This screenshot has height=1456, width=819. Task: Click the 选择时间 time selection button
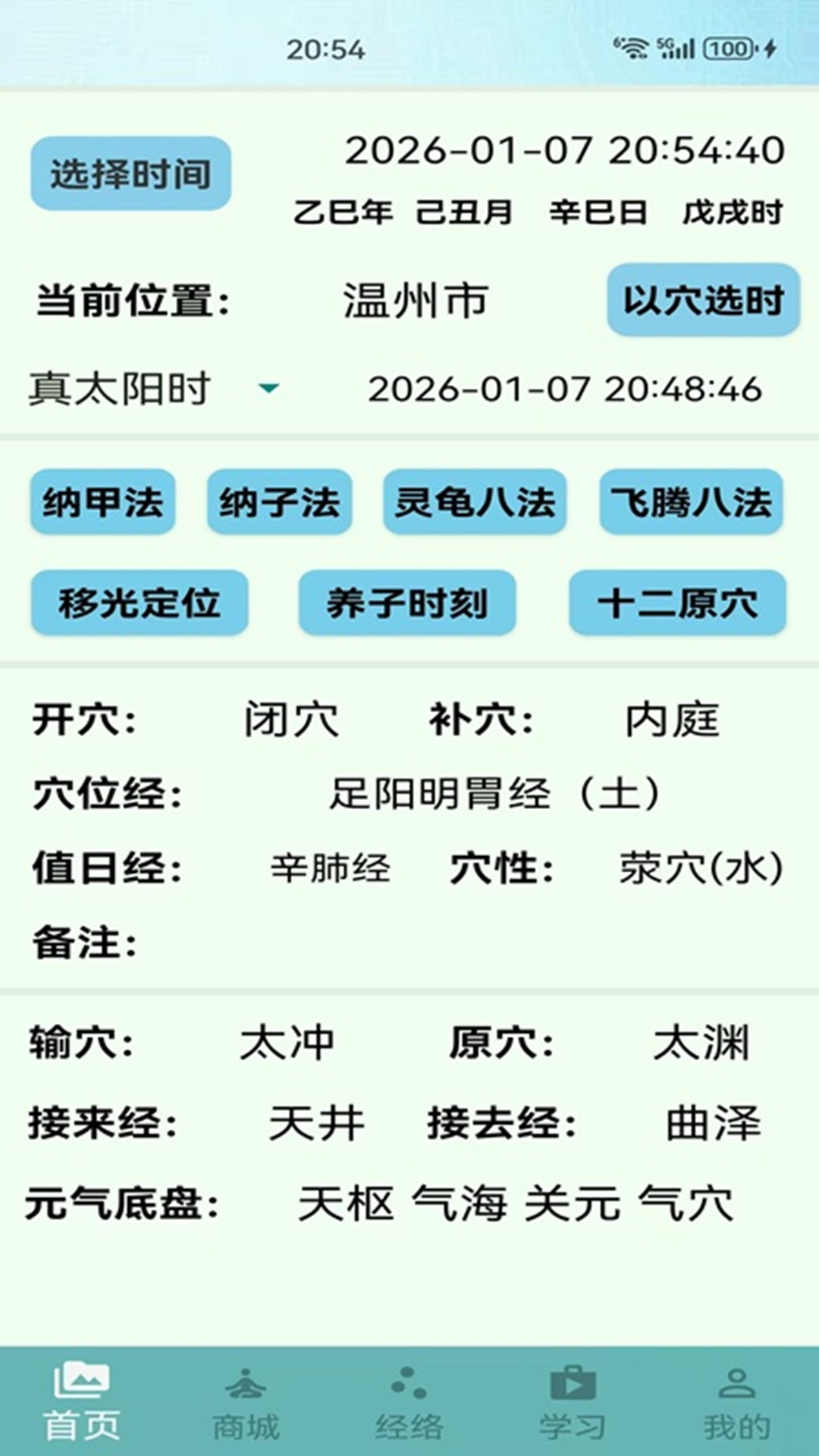click(x=130, y=172)
